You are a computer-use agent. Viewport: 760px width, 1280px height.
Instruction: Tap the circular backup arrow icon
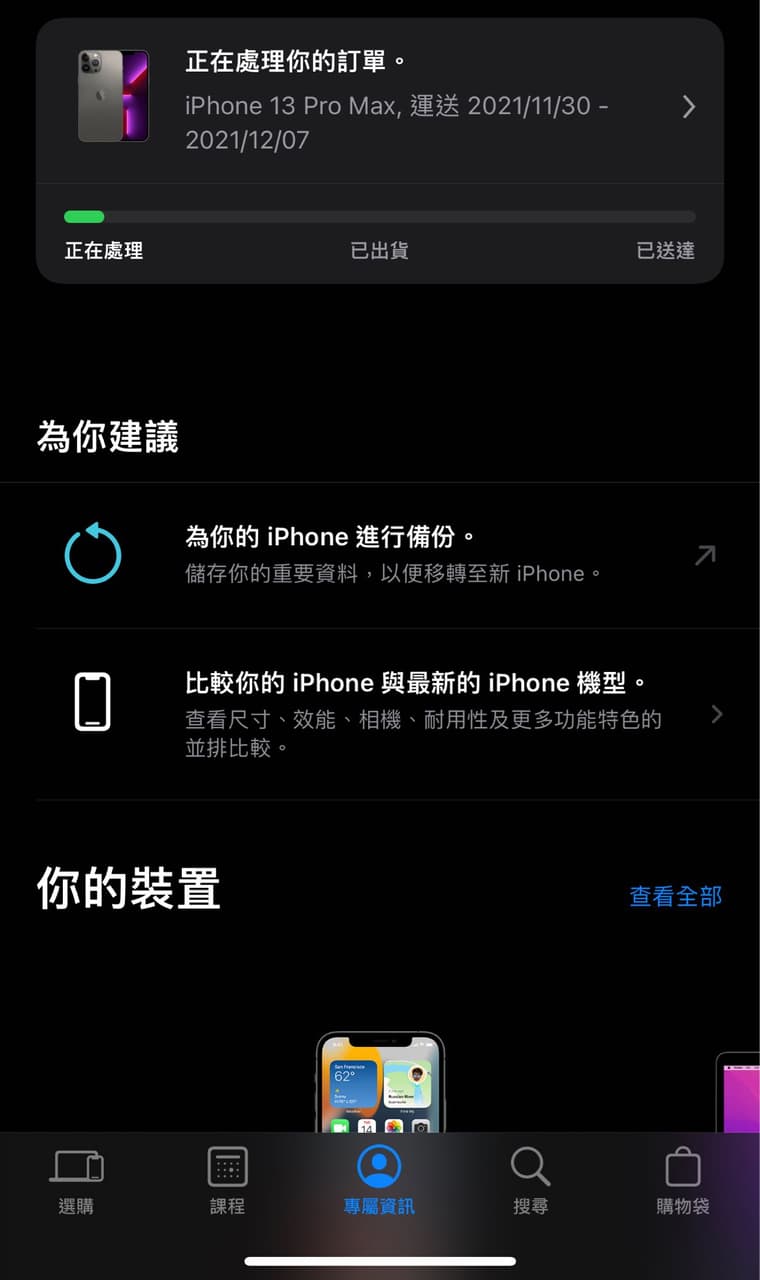coord(93,553)
